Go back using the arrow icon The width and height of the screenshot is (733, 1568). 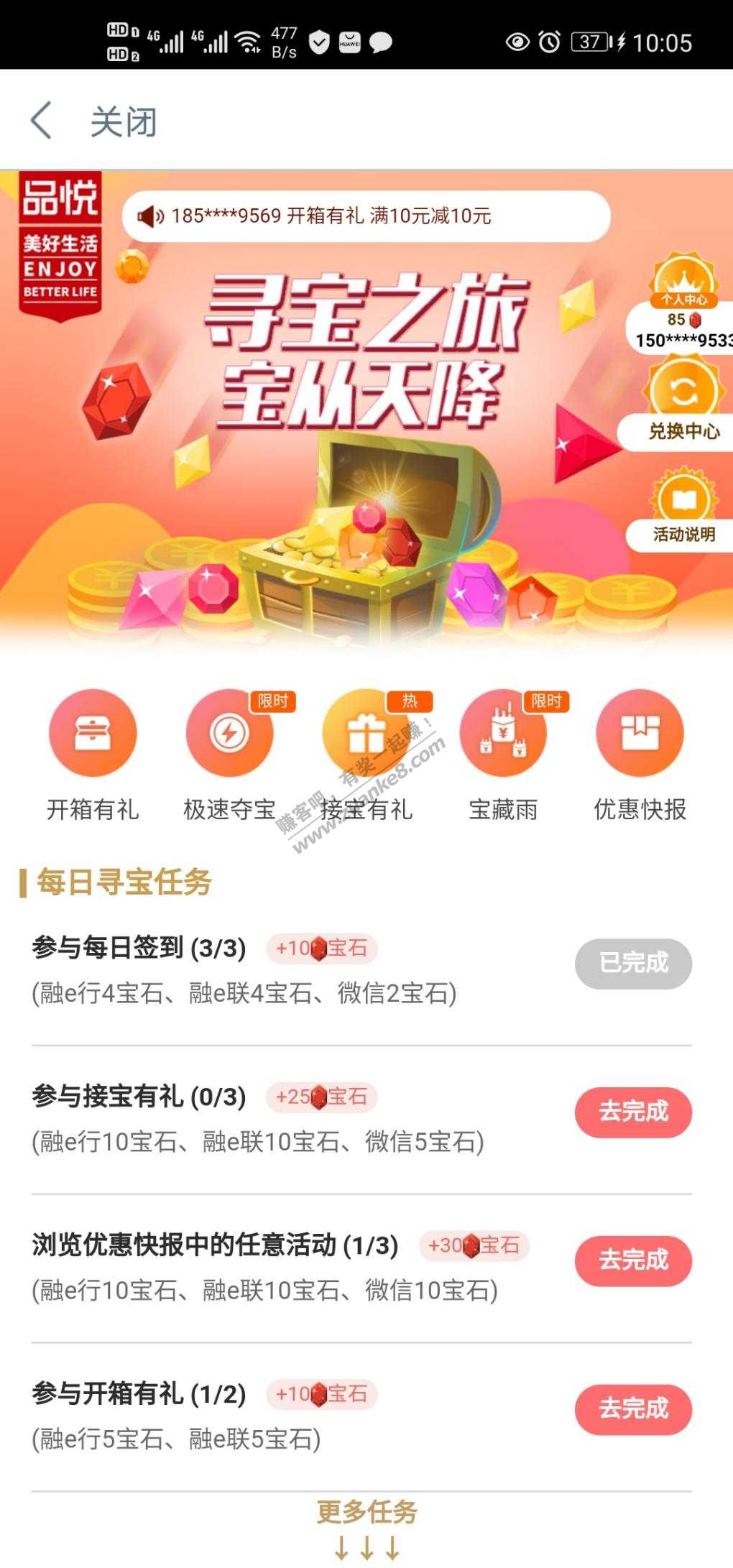coord(42,120)
